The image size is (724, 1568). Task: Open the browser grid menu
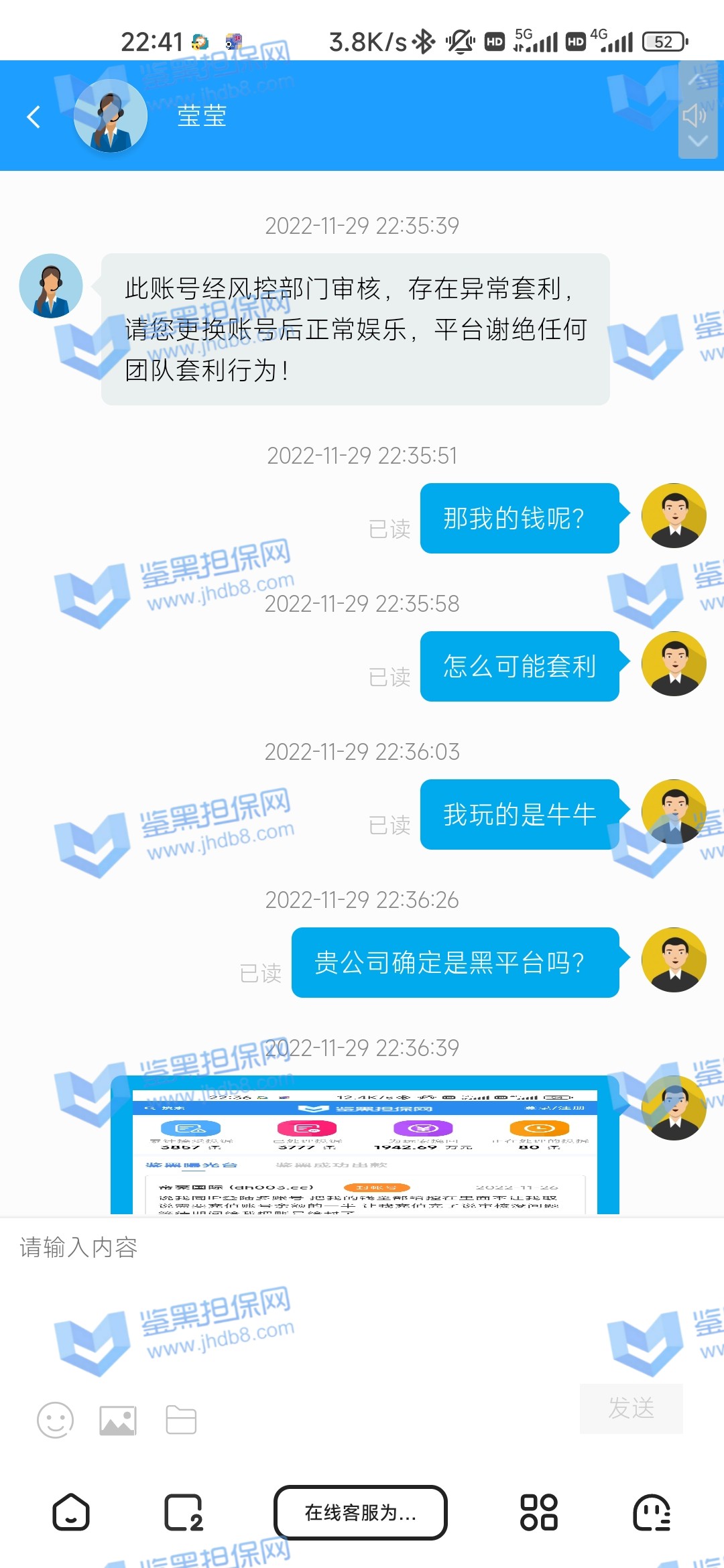(539, 1512)
